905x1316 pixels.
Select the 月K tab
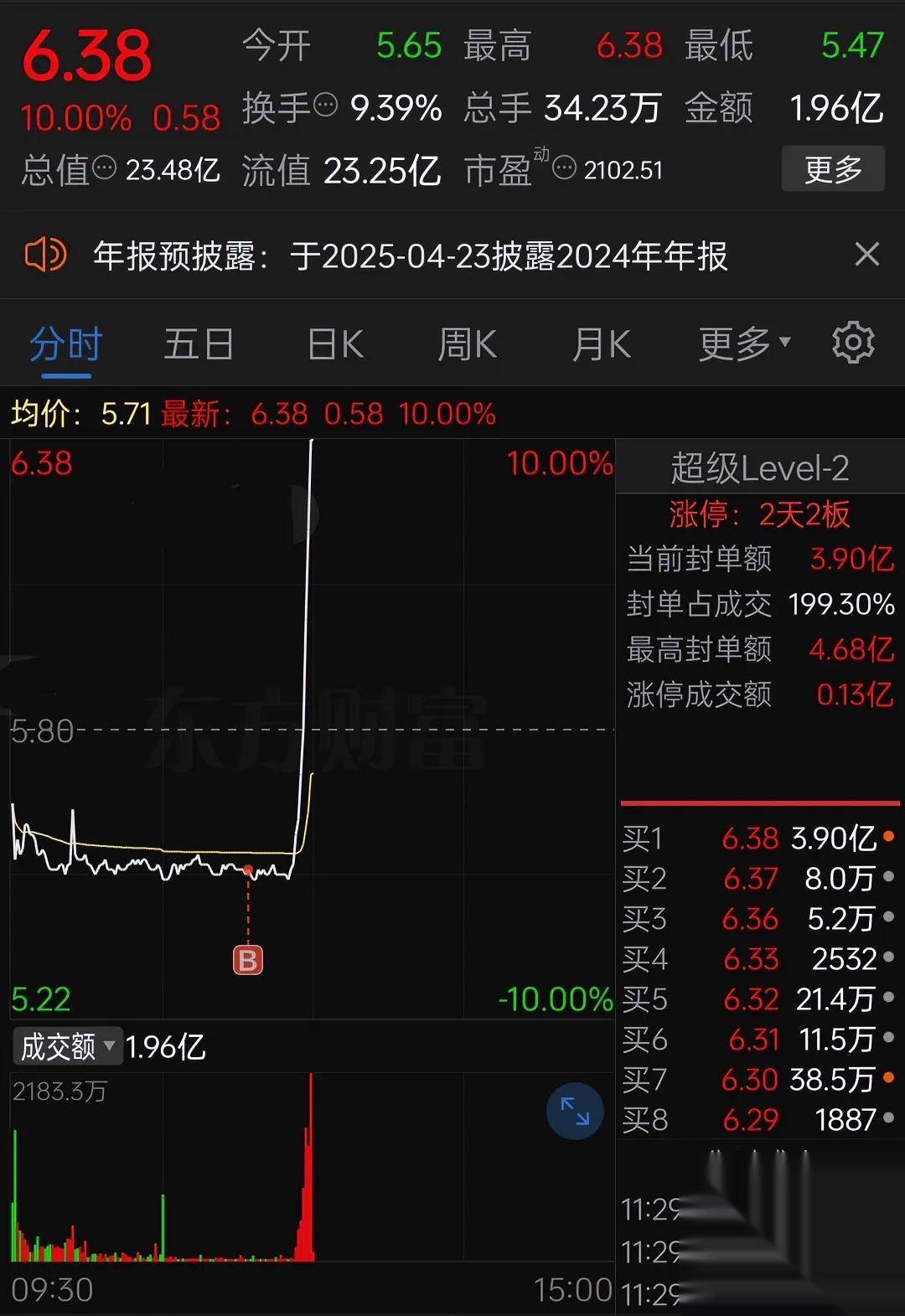pos(600,343)
